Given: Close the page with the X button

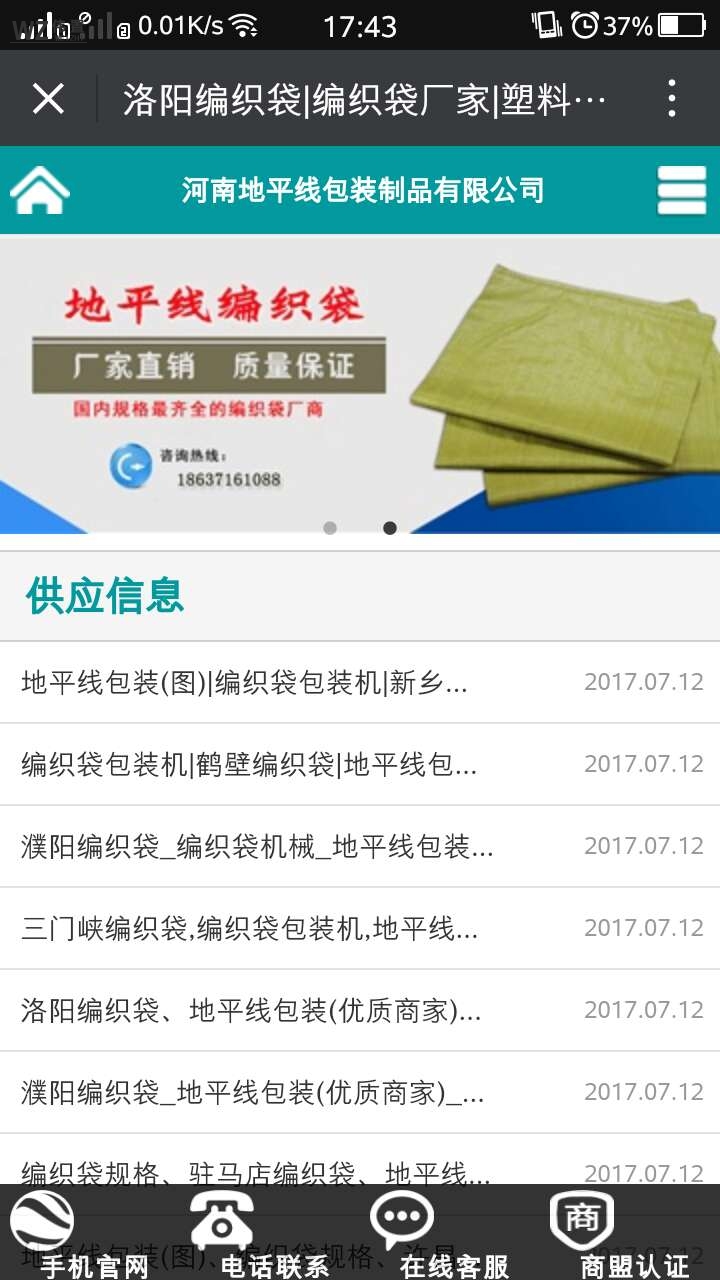Looking at the screenshot, I should tap(47, 97).
